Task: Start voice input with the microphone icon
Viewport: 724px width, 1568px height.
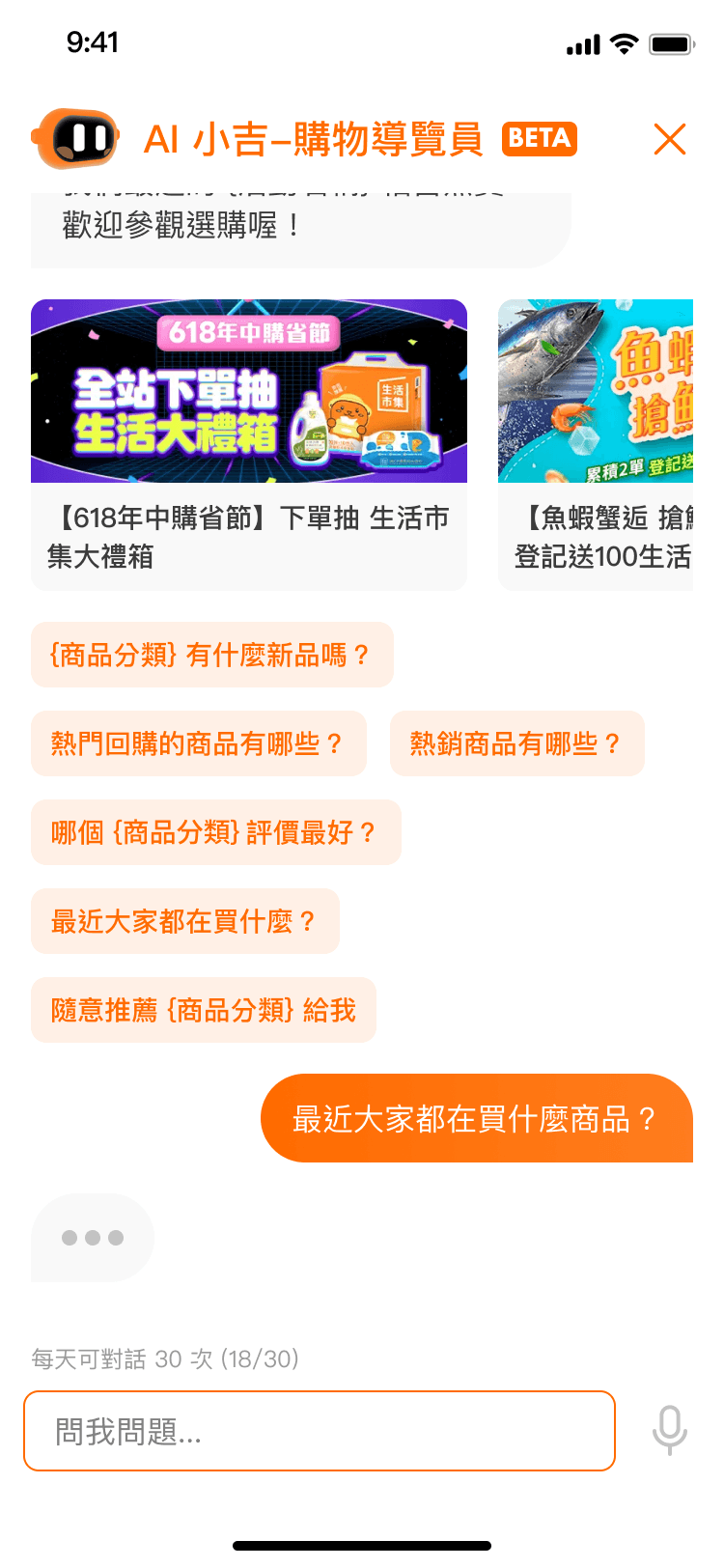Action: [670, 1431]
